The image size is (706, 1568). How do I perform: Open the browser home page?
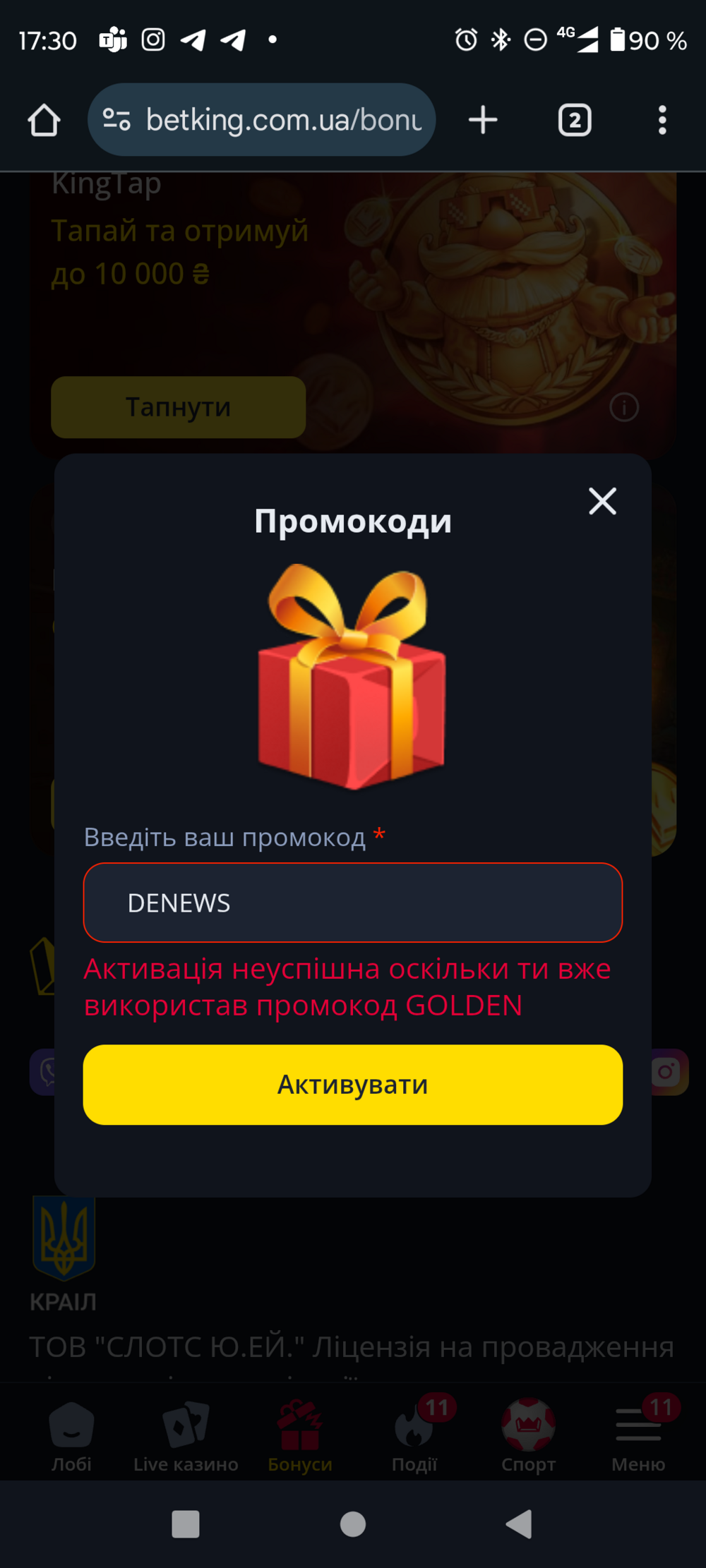44,120
